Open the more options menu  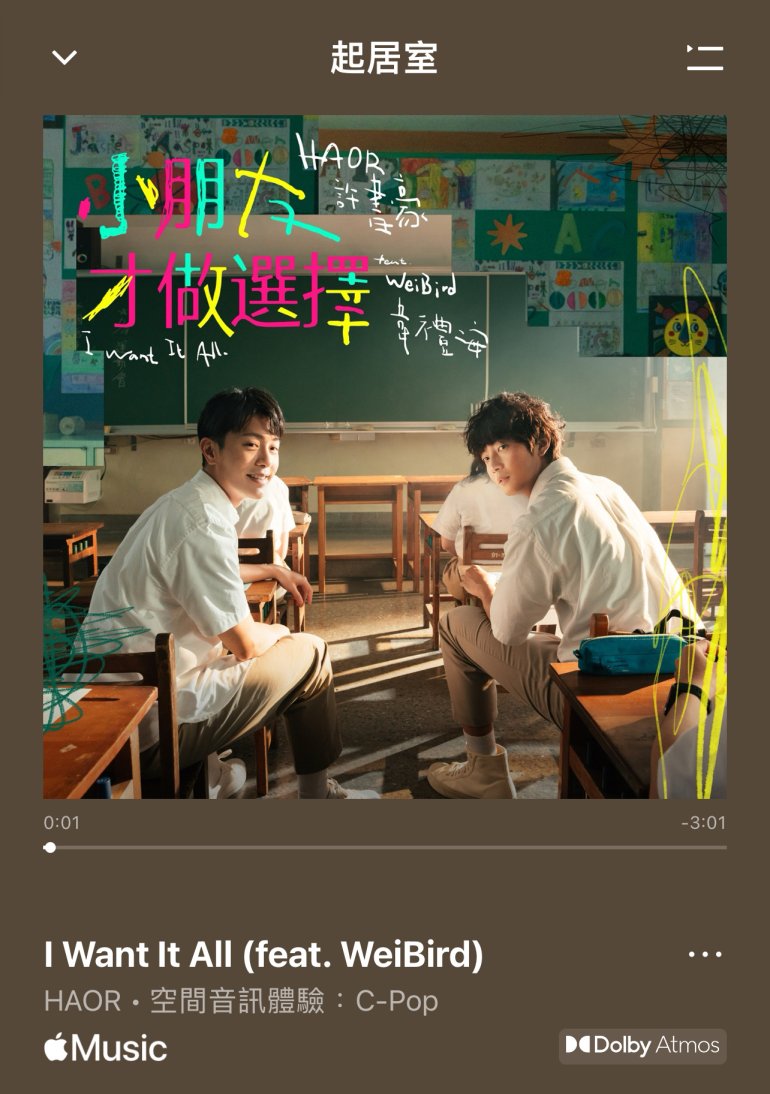pos(704,954)
